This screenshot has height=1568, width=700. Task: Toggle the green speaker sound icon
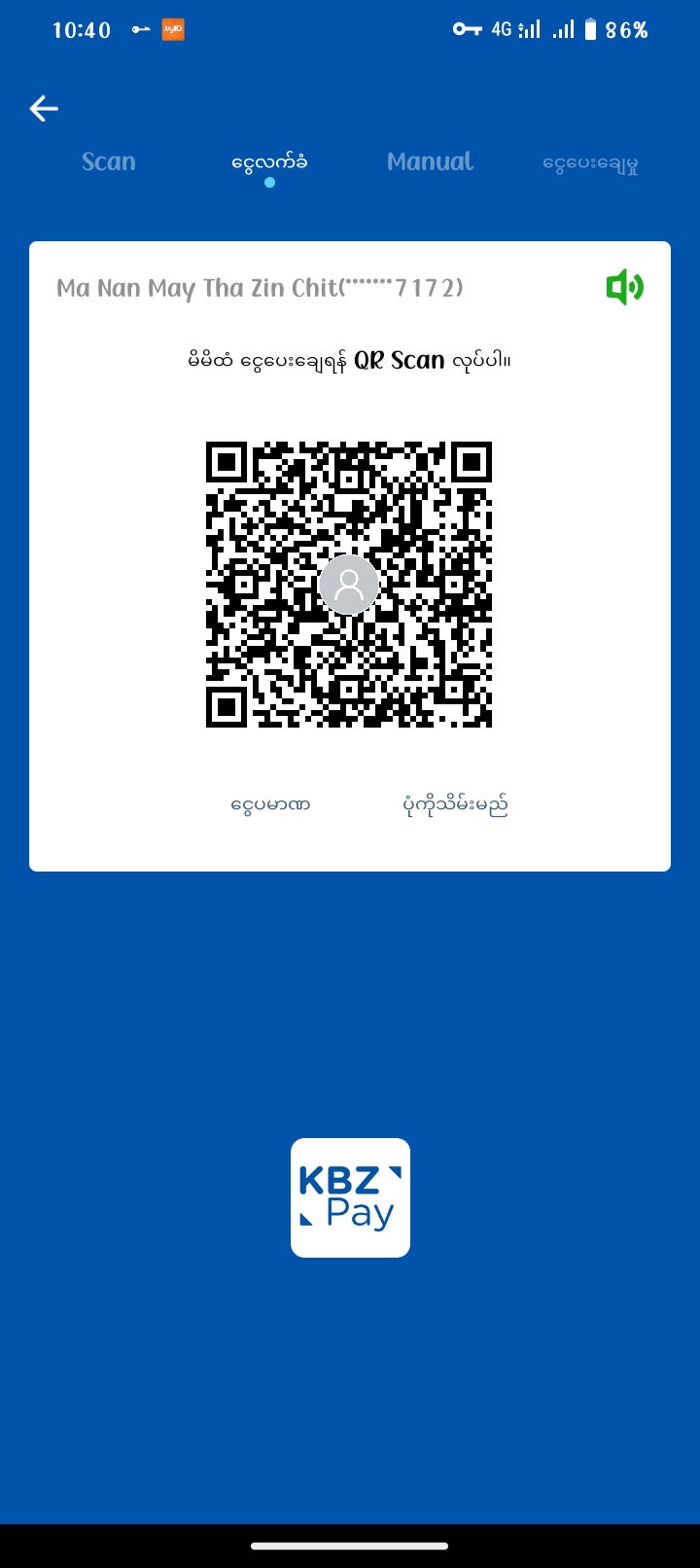624,287
